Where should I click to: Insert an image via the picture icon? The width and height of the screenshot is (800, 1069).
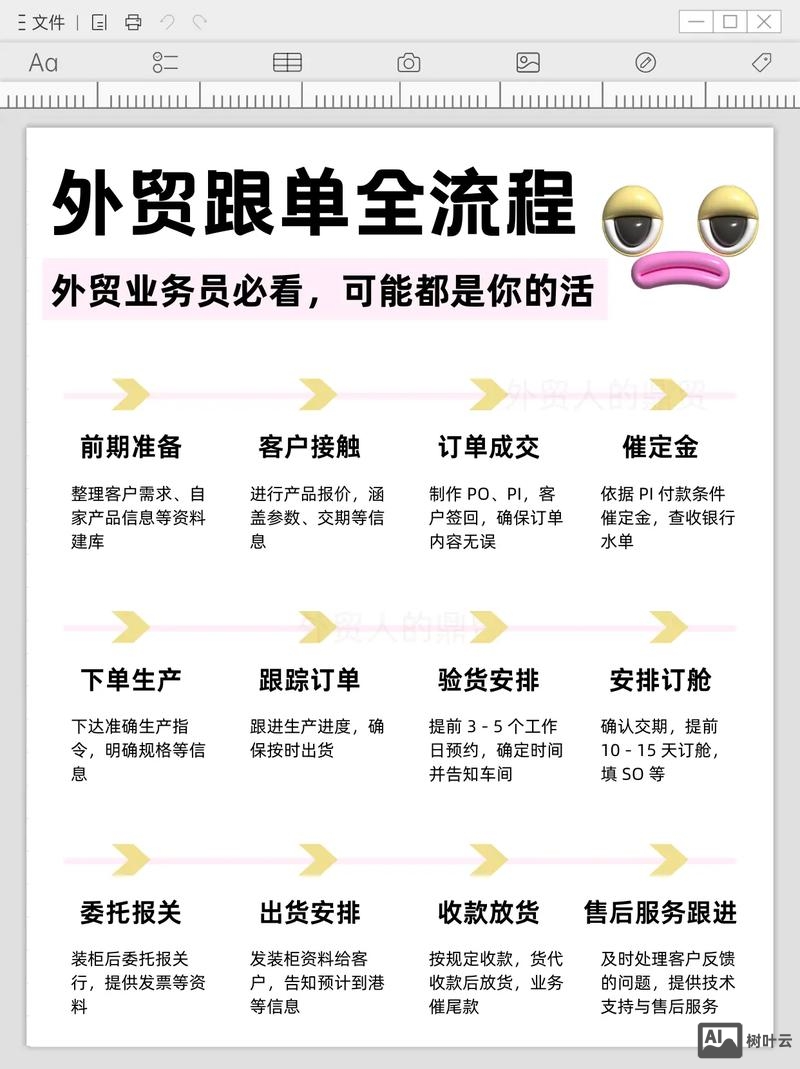pyautogui.click(x=528, y=62)
